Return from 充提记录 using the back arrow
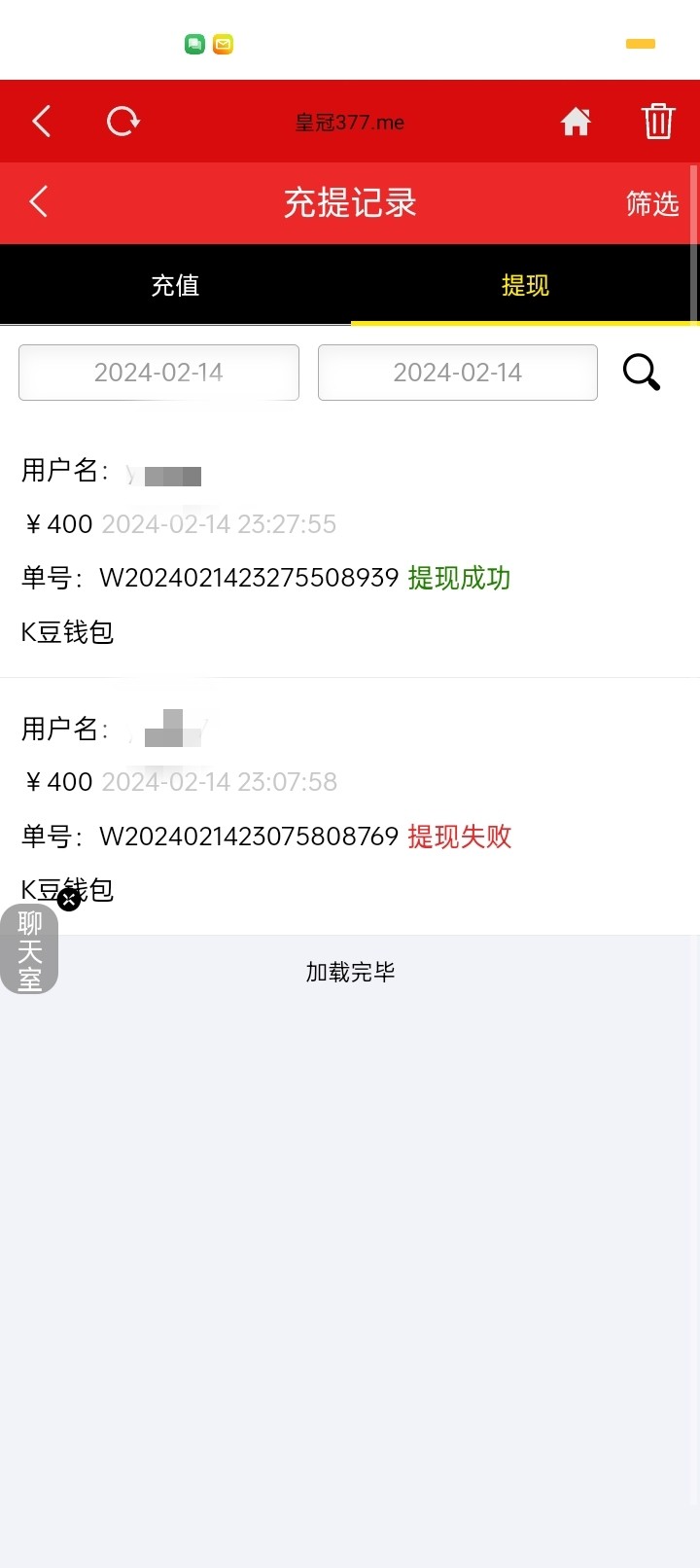This screenshot has width=700, height=1568. 39,202
